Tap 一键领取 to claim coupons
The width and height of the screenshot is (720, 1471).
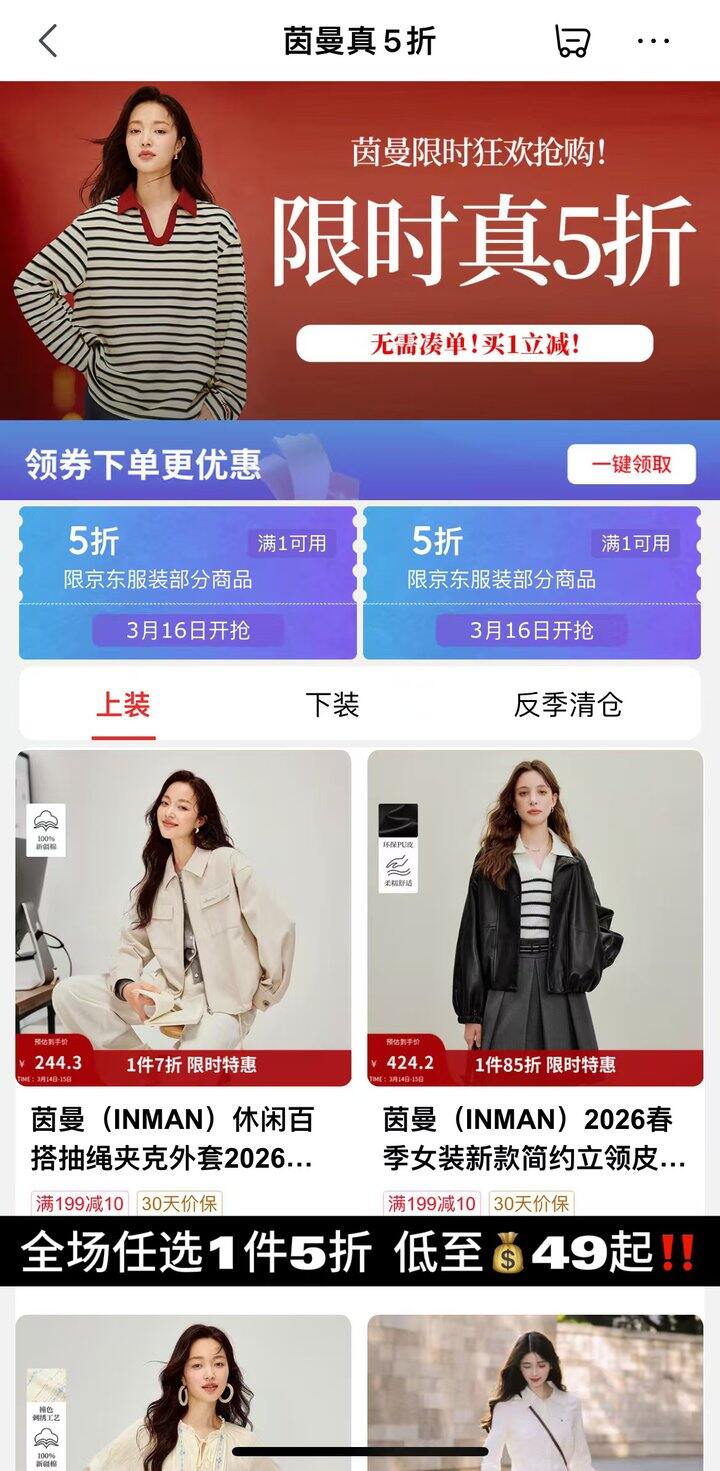632,465
